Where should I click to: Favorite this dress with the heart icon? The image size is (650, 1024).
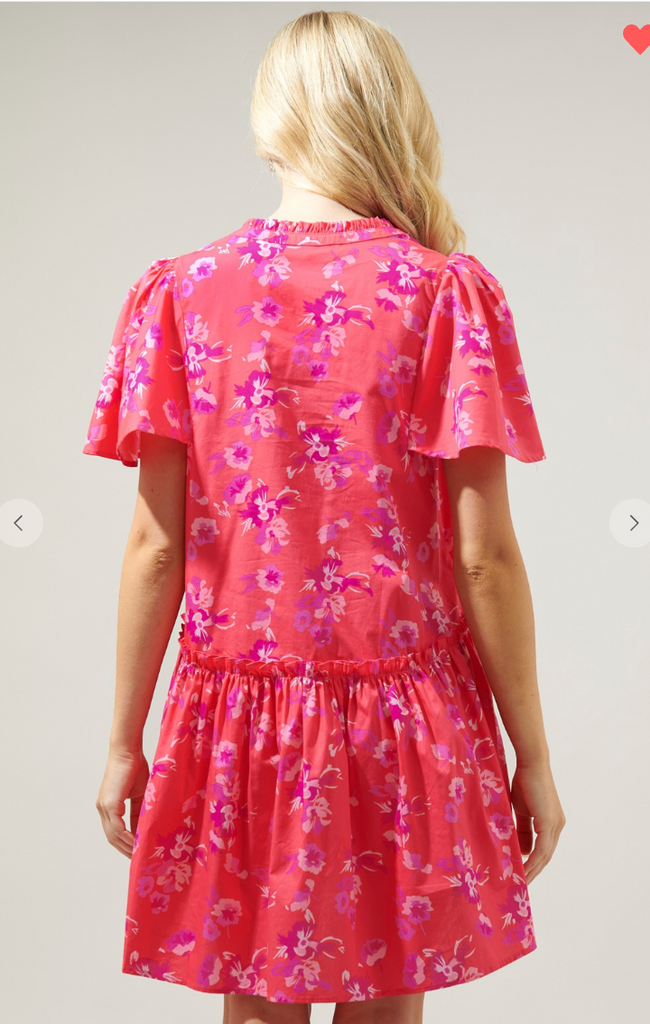[636, 39]
